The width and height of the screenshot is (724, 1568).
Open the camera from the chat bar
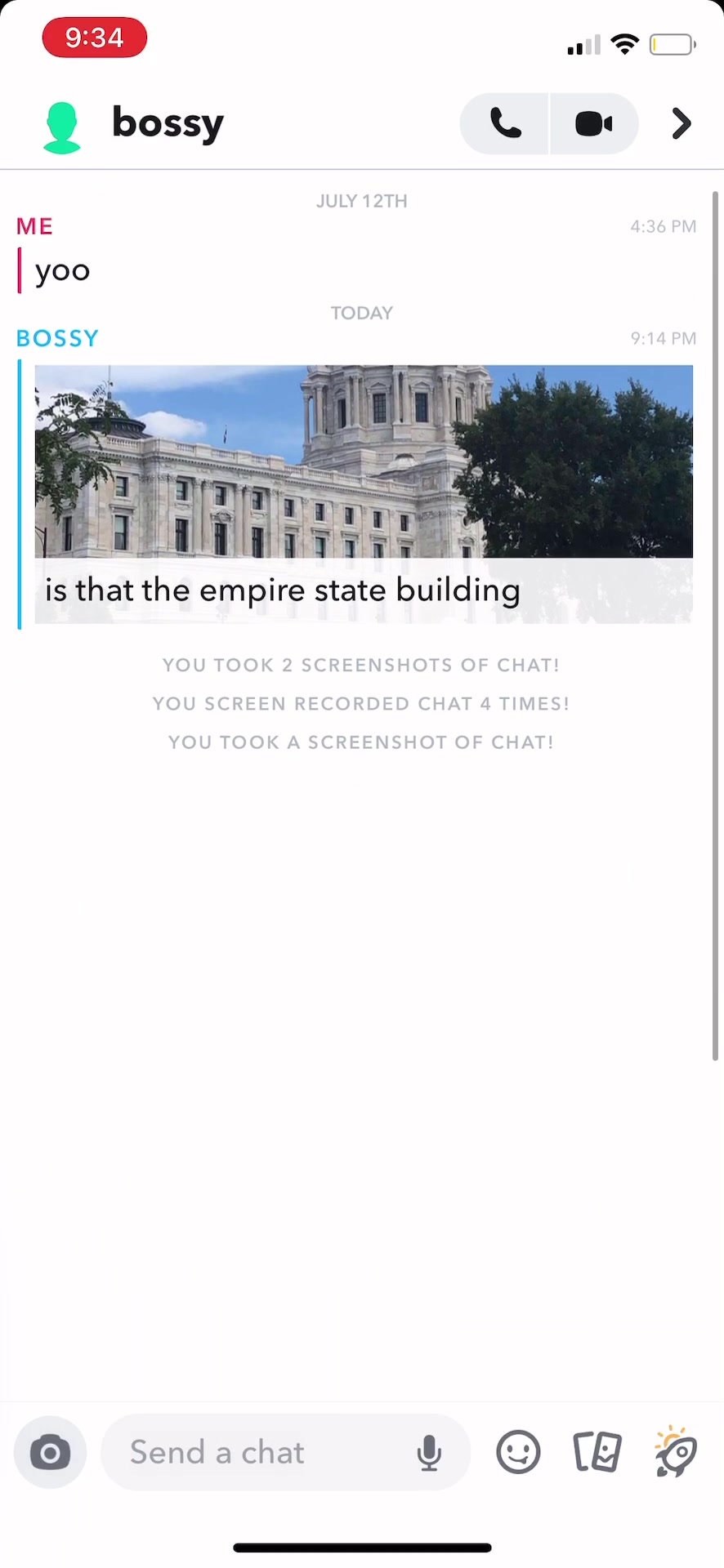point(51,1453)
